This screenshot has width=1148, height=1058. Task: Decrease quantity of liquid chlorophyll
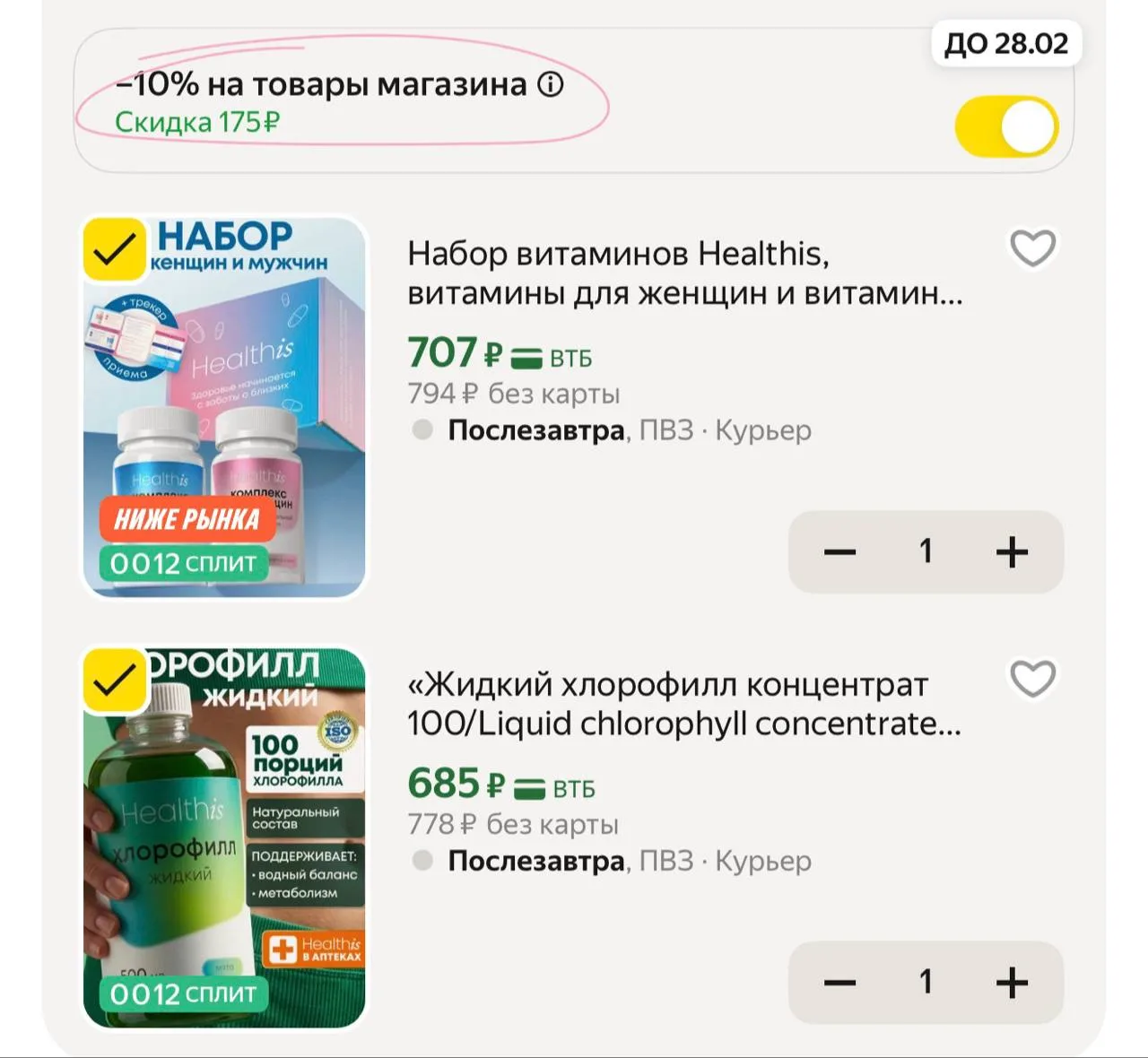click(839, 983)
